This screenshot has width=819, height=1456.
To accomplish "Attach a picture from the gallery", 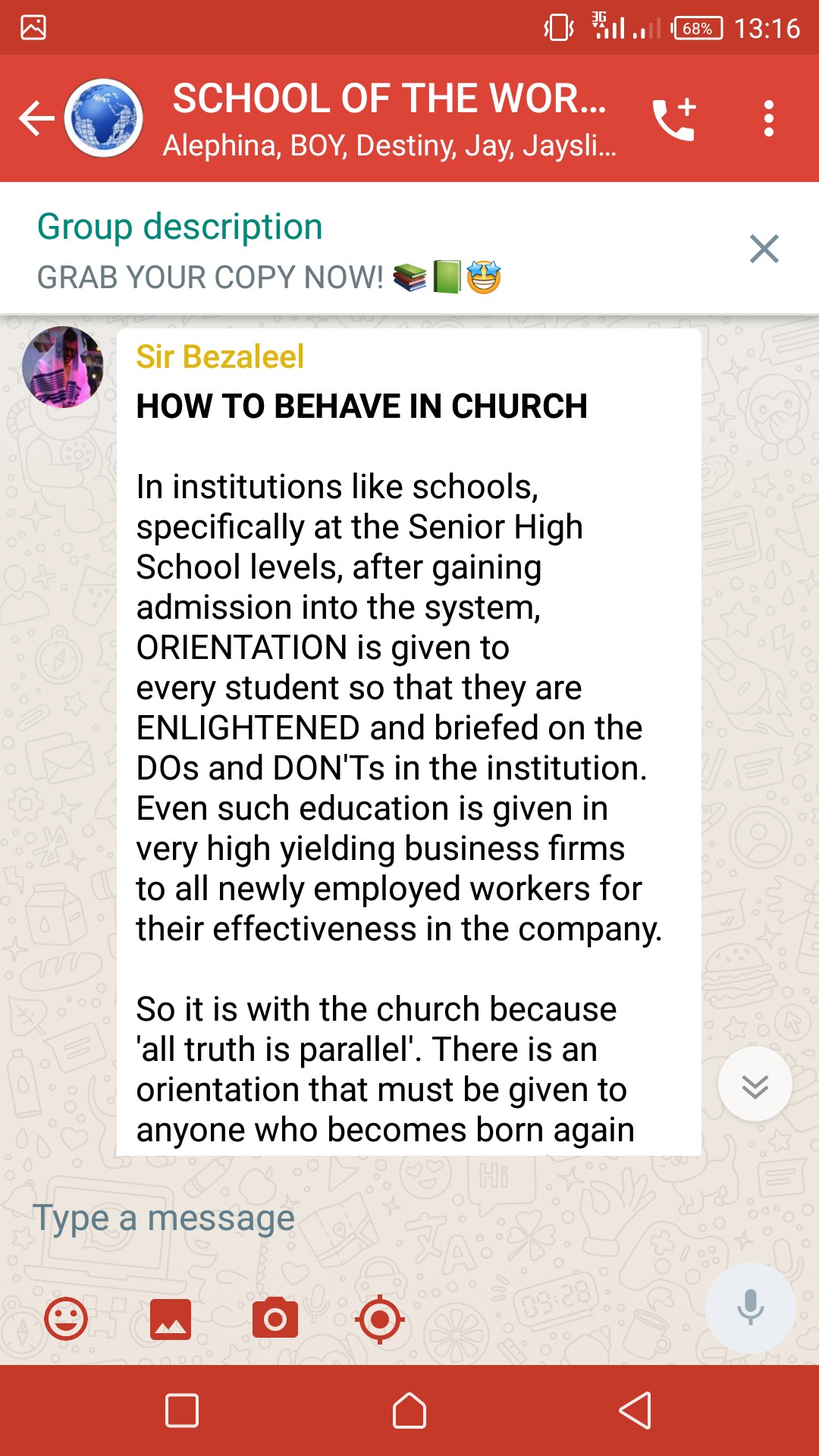I will tap(171, 1319).
